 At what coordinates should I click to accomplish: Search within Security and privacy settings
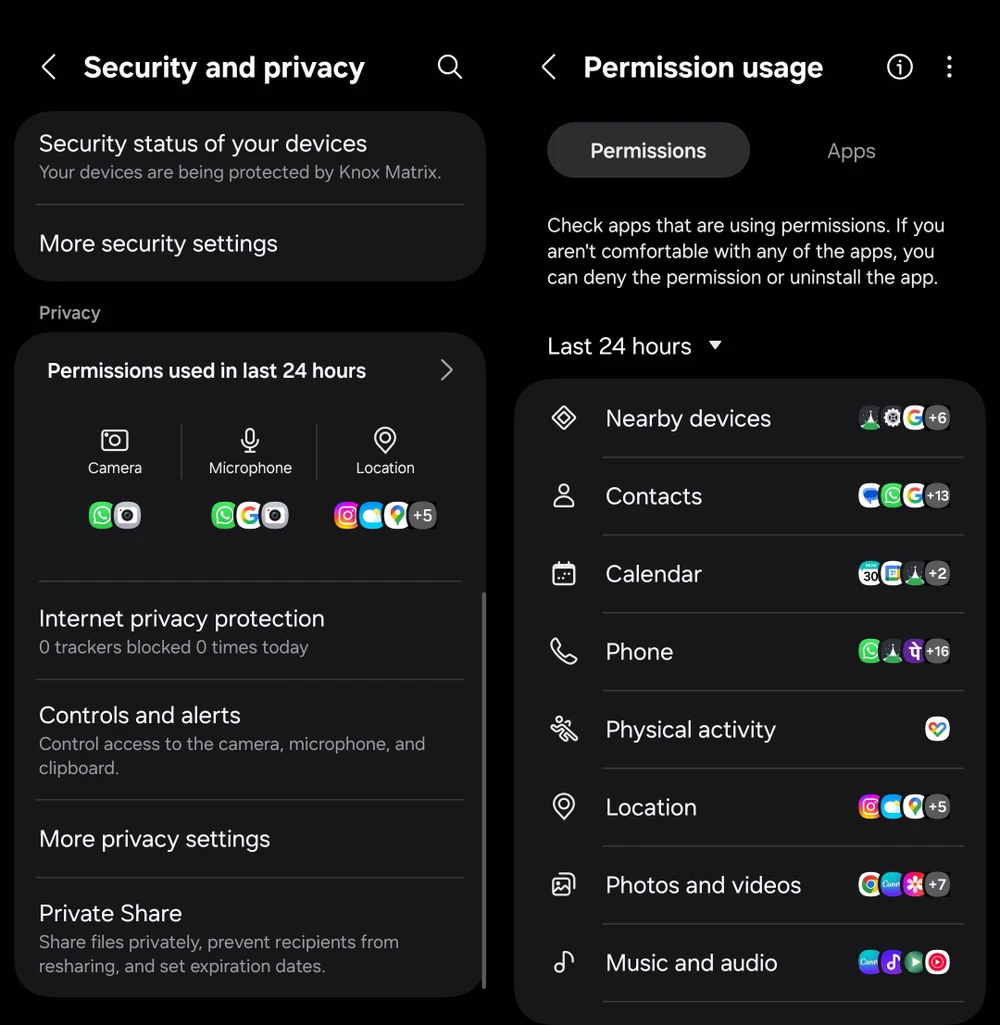coord(450,67)
